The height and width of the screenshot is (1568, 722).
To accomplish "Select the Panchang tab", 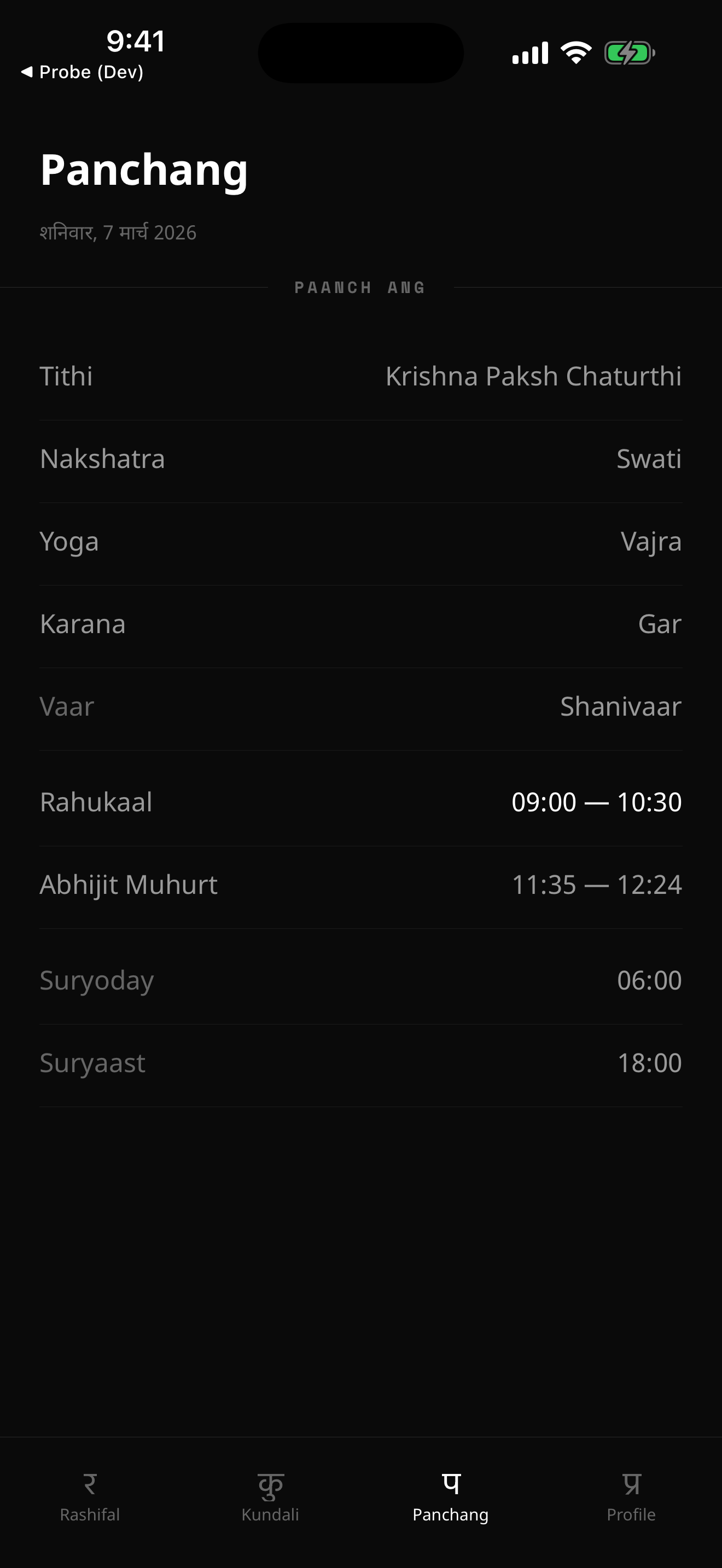I will (451, 1496).
